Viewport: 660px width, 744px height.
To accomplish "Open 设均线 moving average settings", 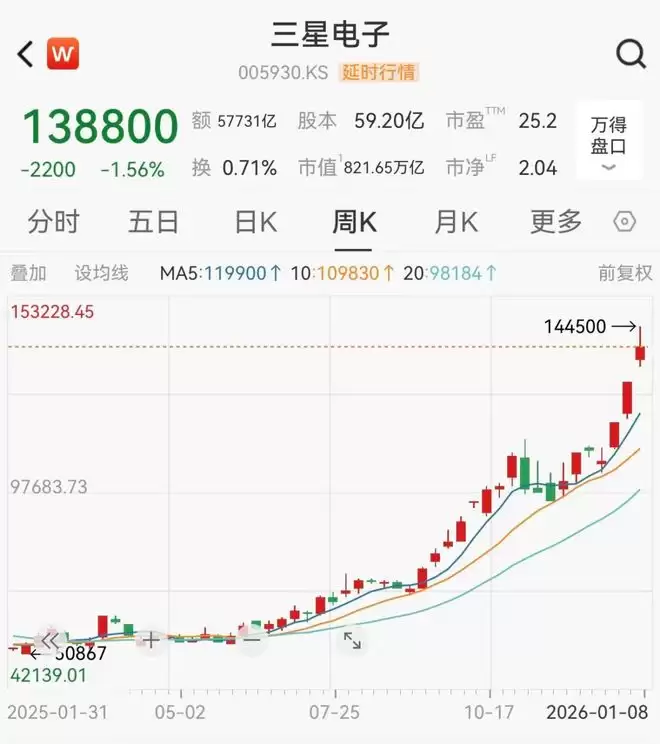I will pos(101,273).
